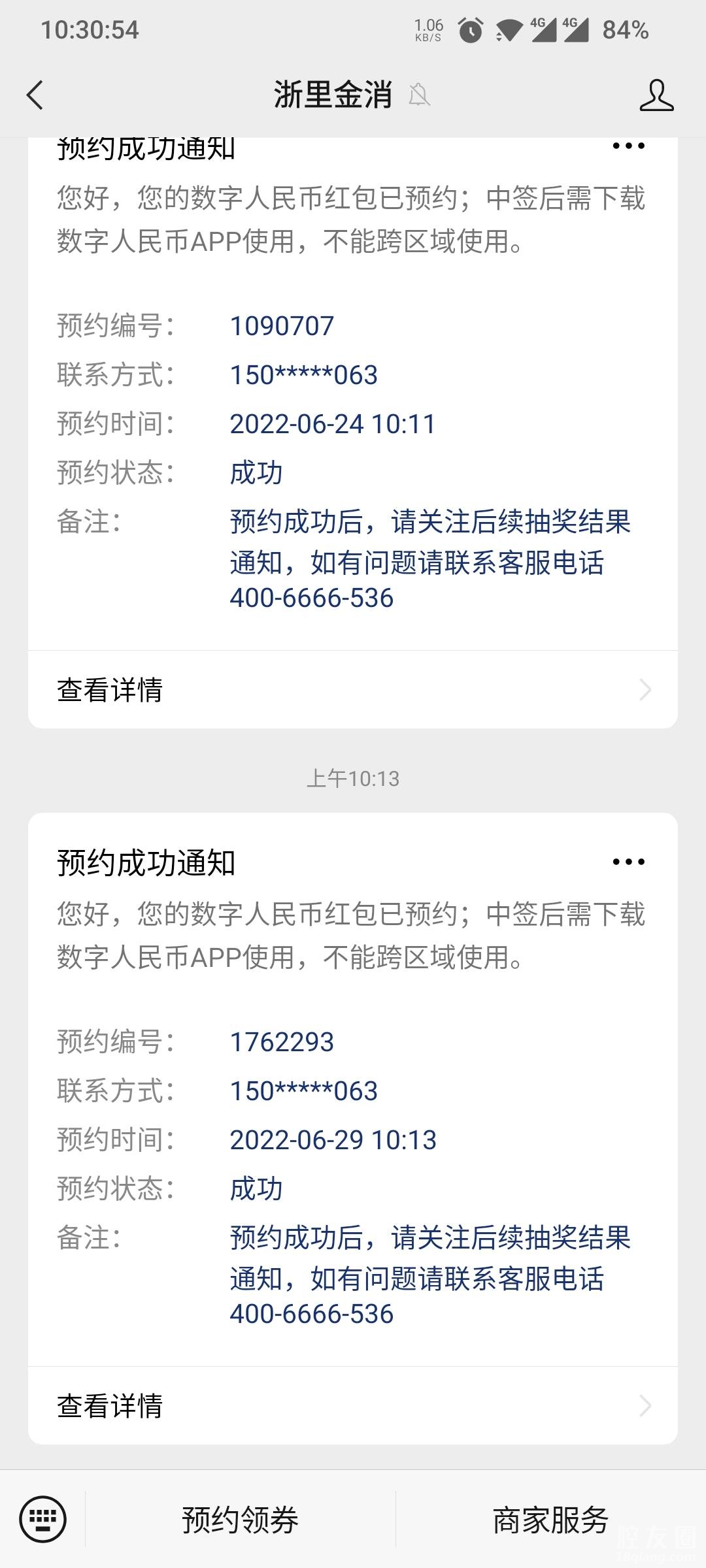
Task: Open the 商家服务 menu
Action: pyautogui.click(x=550, y=1519)
